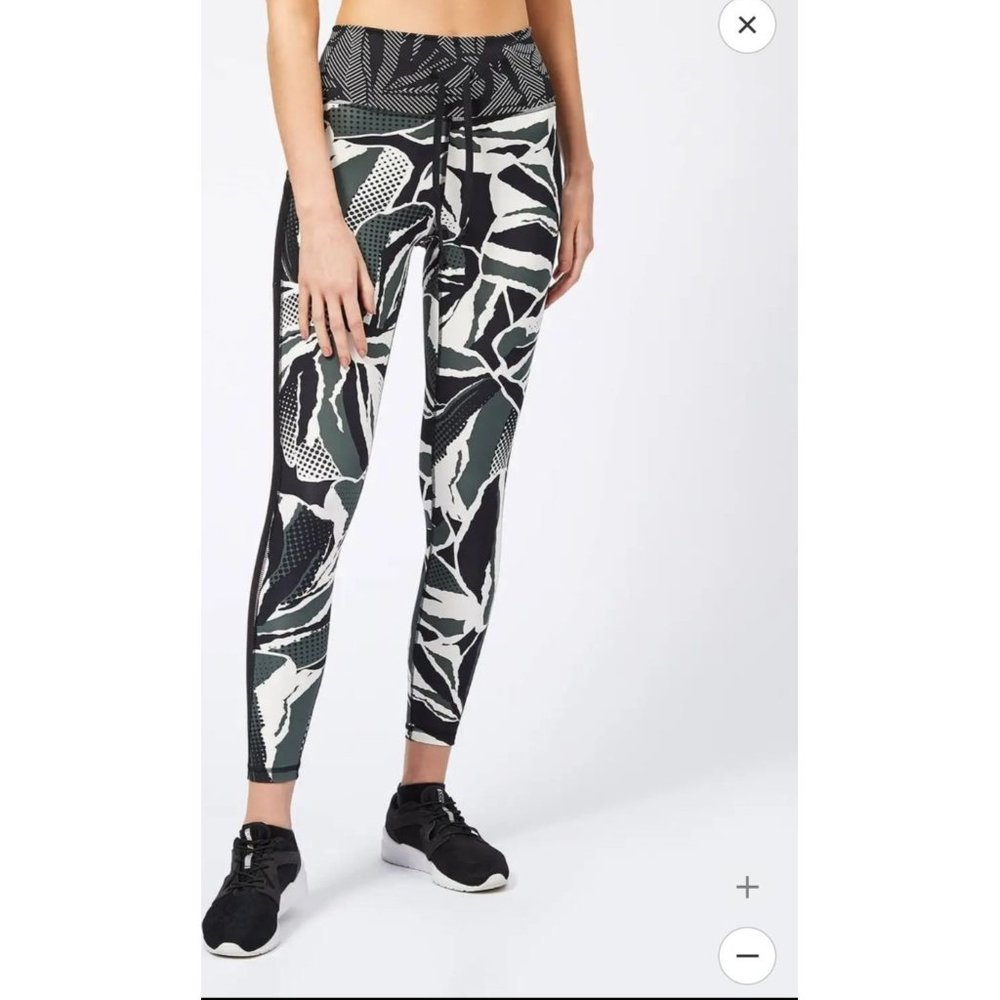
Task: Close the product image viewer
Action: tap(747, 26)
